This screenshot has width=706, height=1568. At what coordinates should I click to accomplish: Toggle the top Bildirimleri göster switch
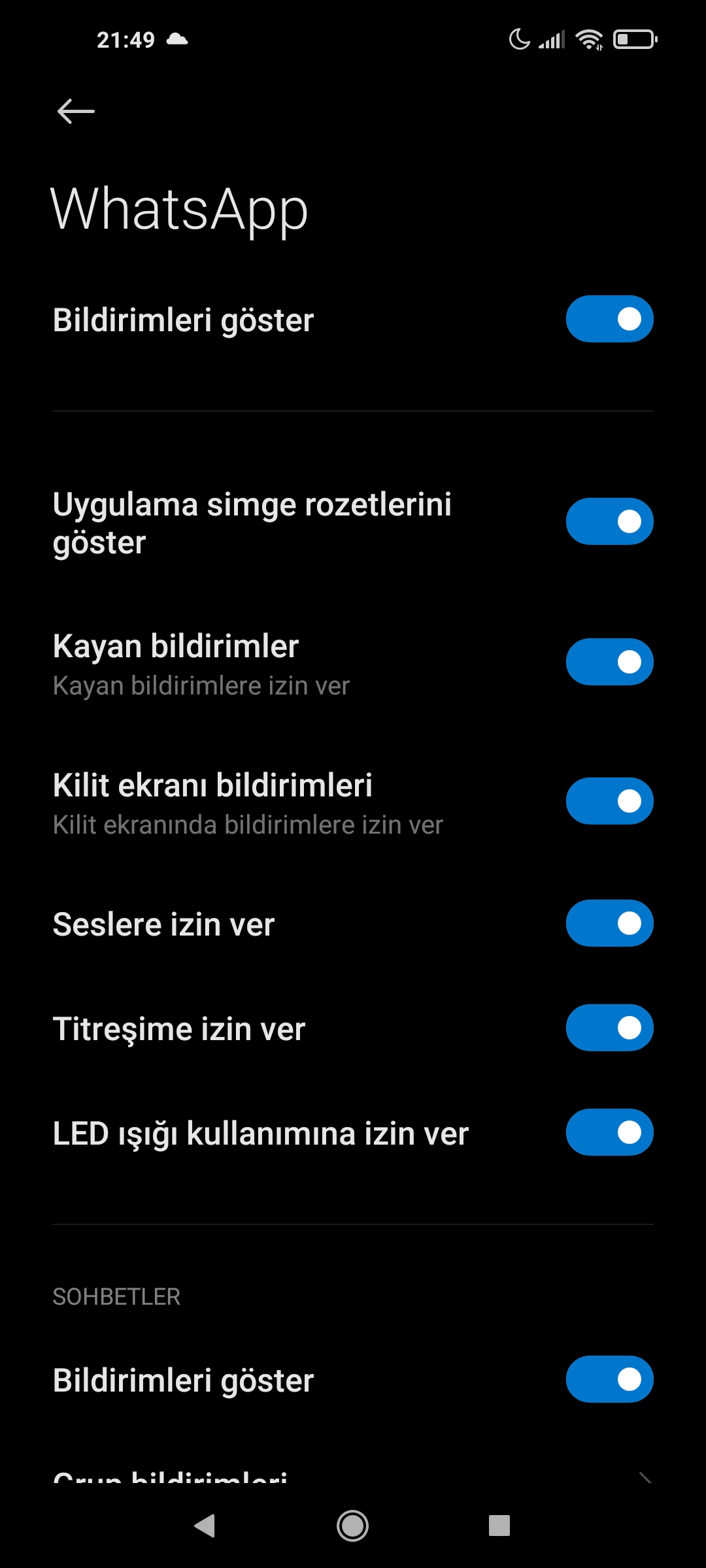tap(609, 319)
